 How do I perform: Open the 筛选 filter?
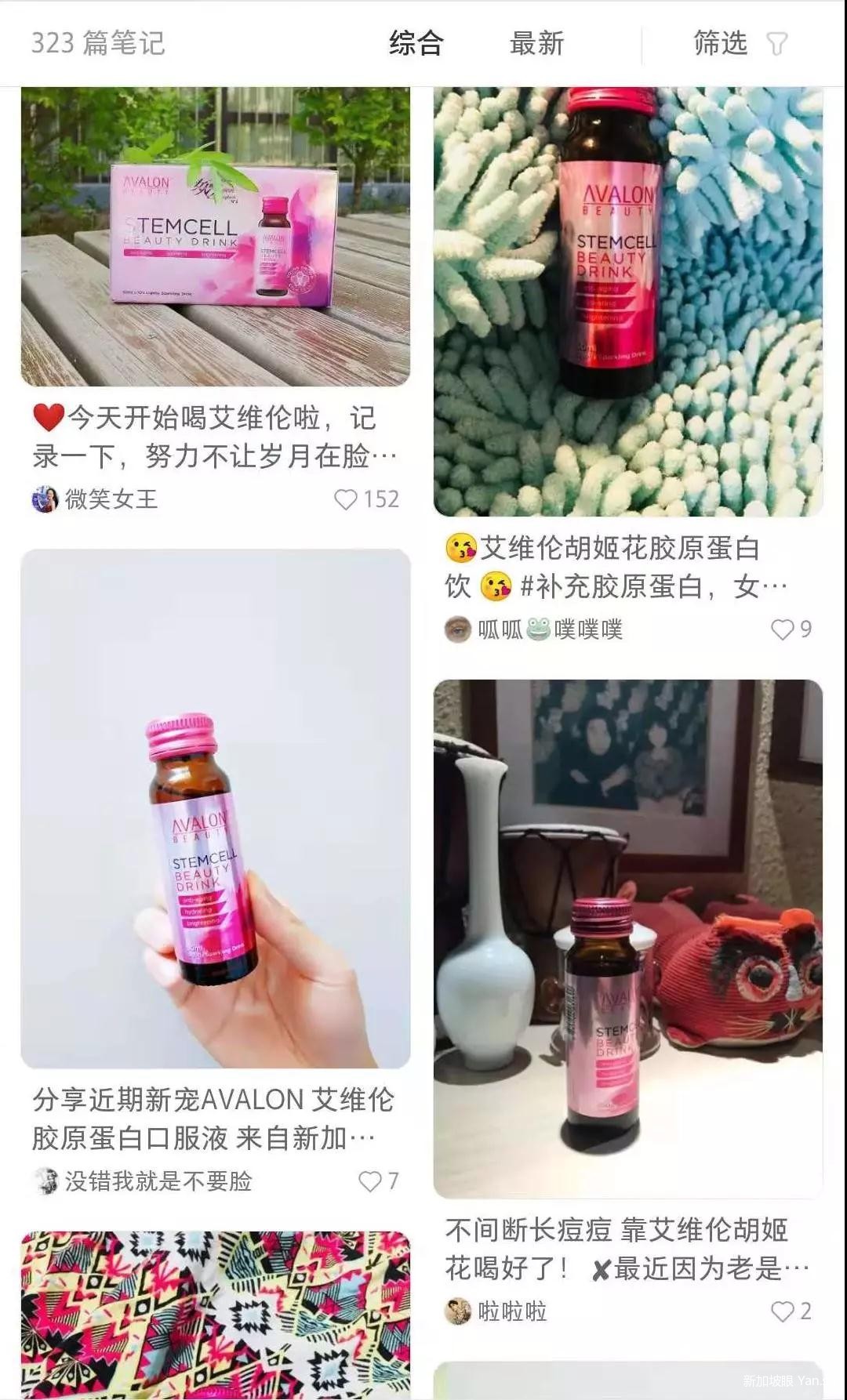coord(739,43)
